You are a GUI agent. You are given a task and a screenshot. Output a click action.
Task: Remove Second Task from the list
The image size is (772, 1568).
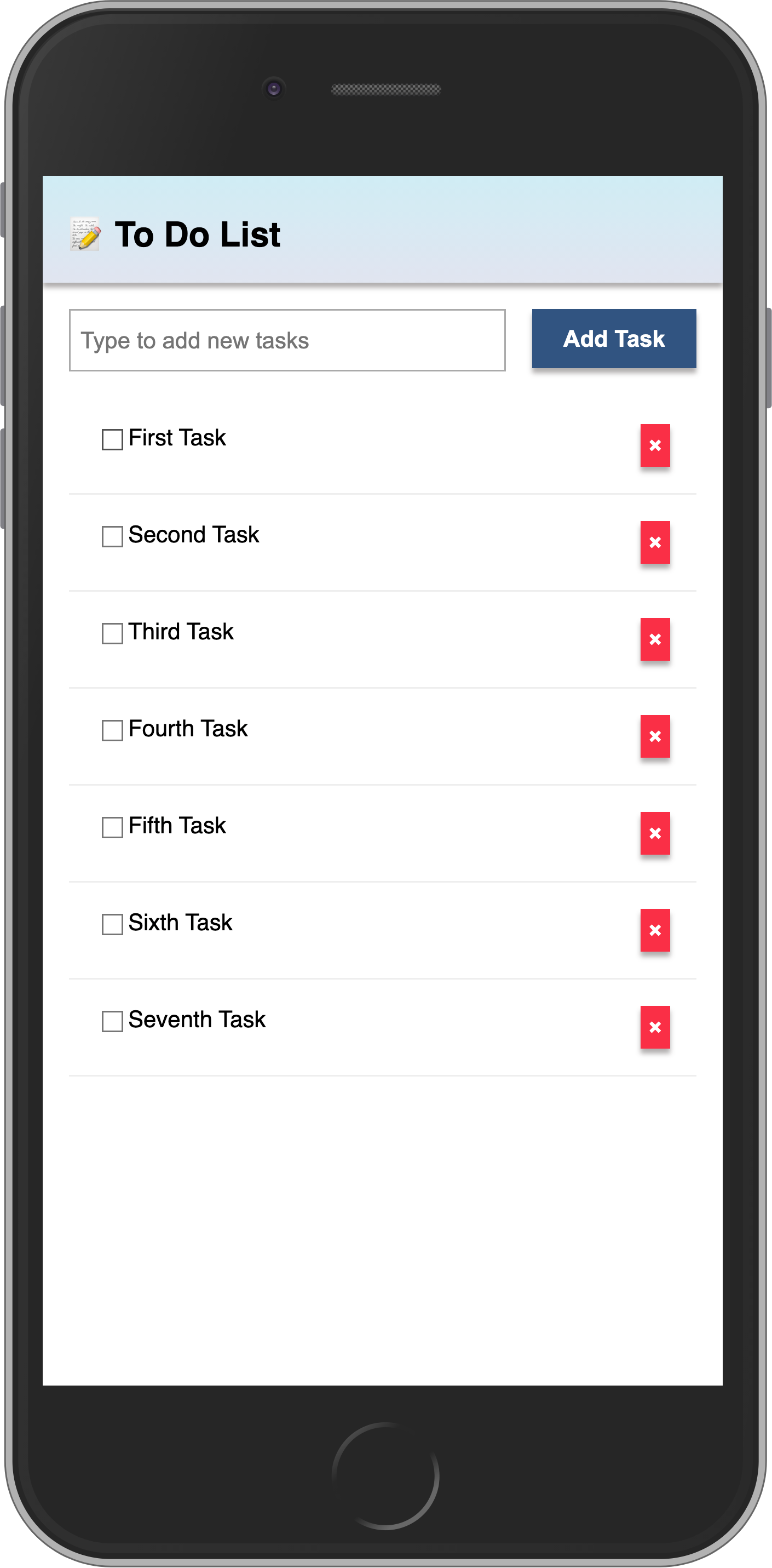pos(655,542)
